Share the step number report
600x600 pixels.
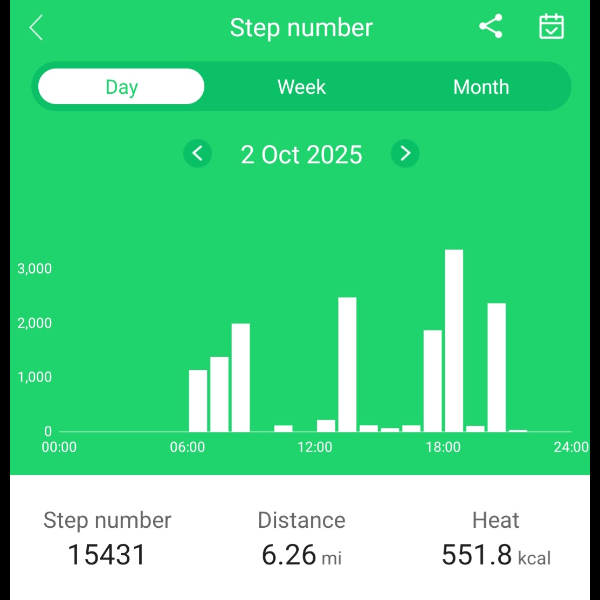(x=490, y=27)
